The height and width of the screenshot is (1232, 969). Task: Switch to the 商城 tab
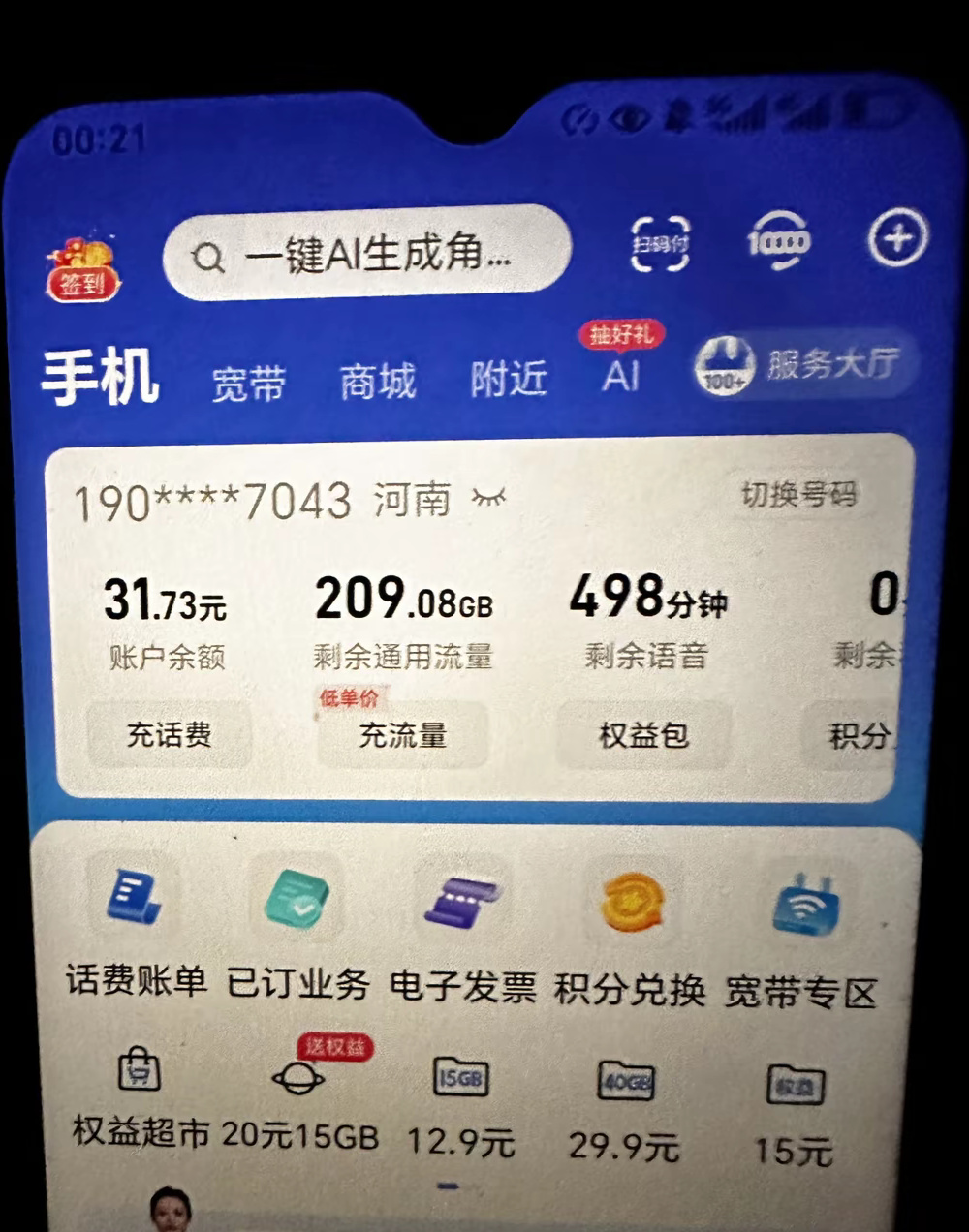point(377,381)
